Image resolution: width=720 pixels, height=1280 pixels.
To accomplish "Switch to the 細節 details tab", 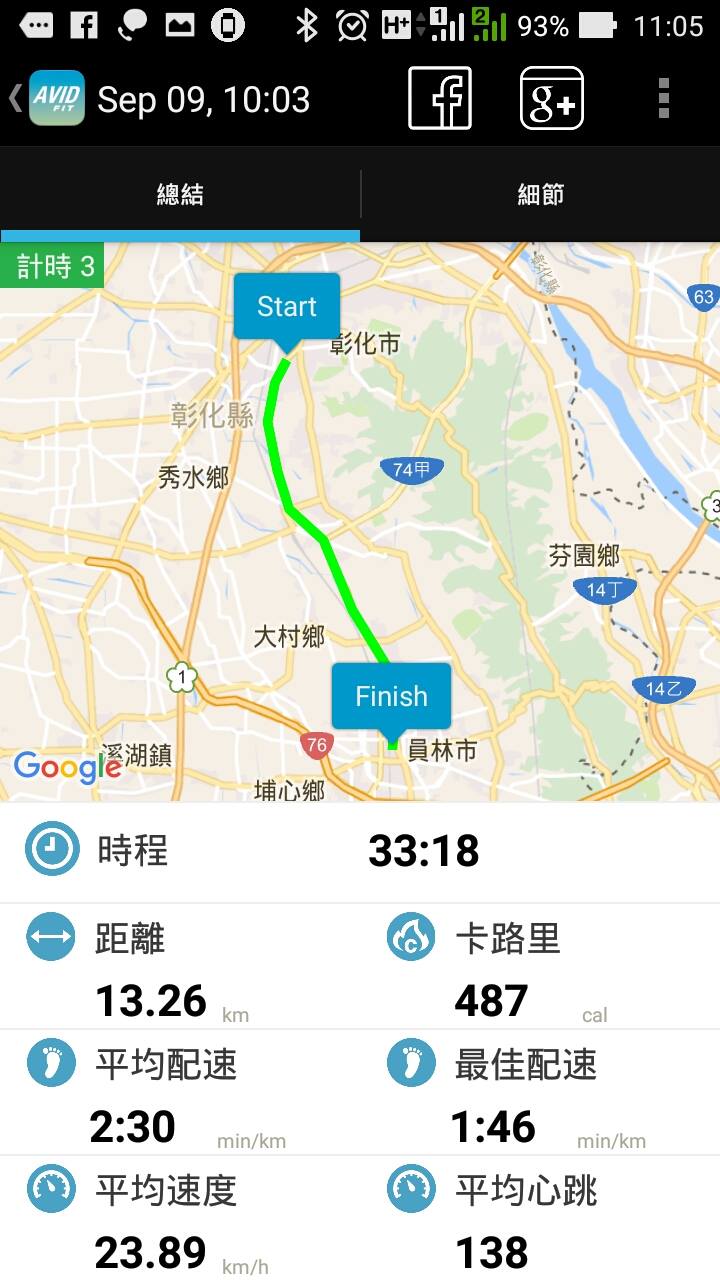I will coord(540,194).
